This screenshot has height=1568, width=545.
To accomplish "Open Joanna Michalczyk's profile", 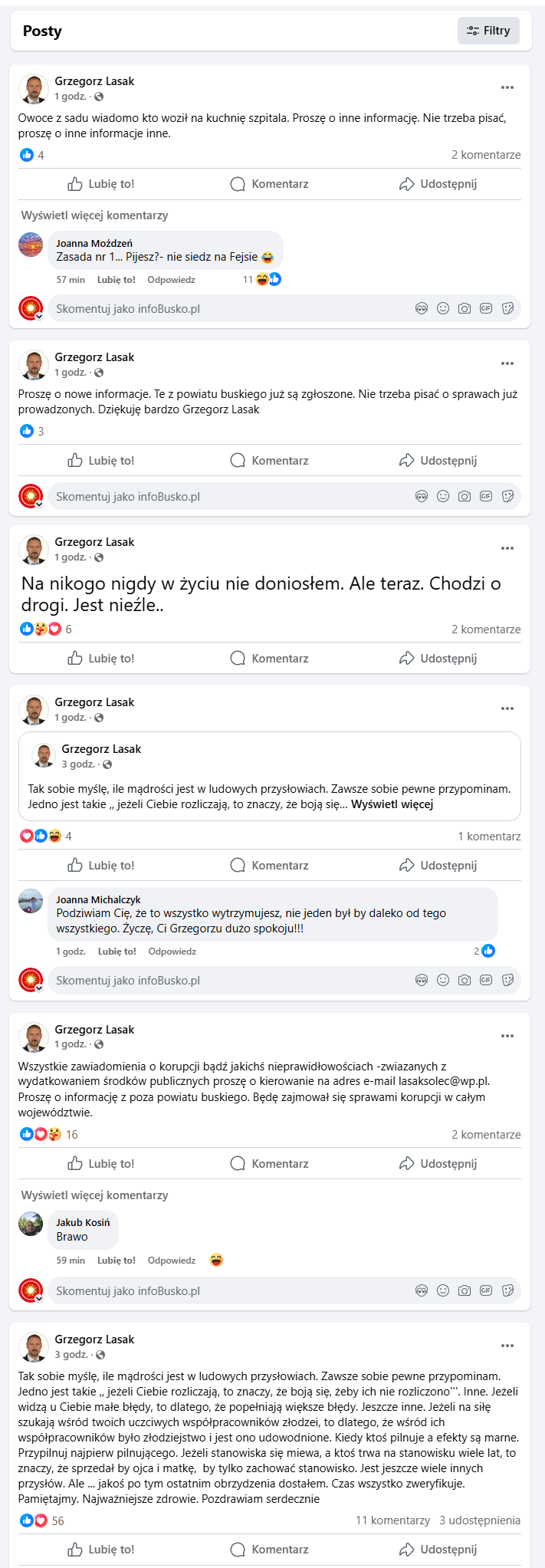I will click(x=98, y=899).
